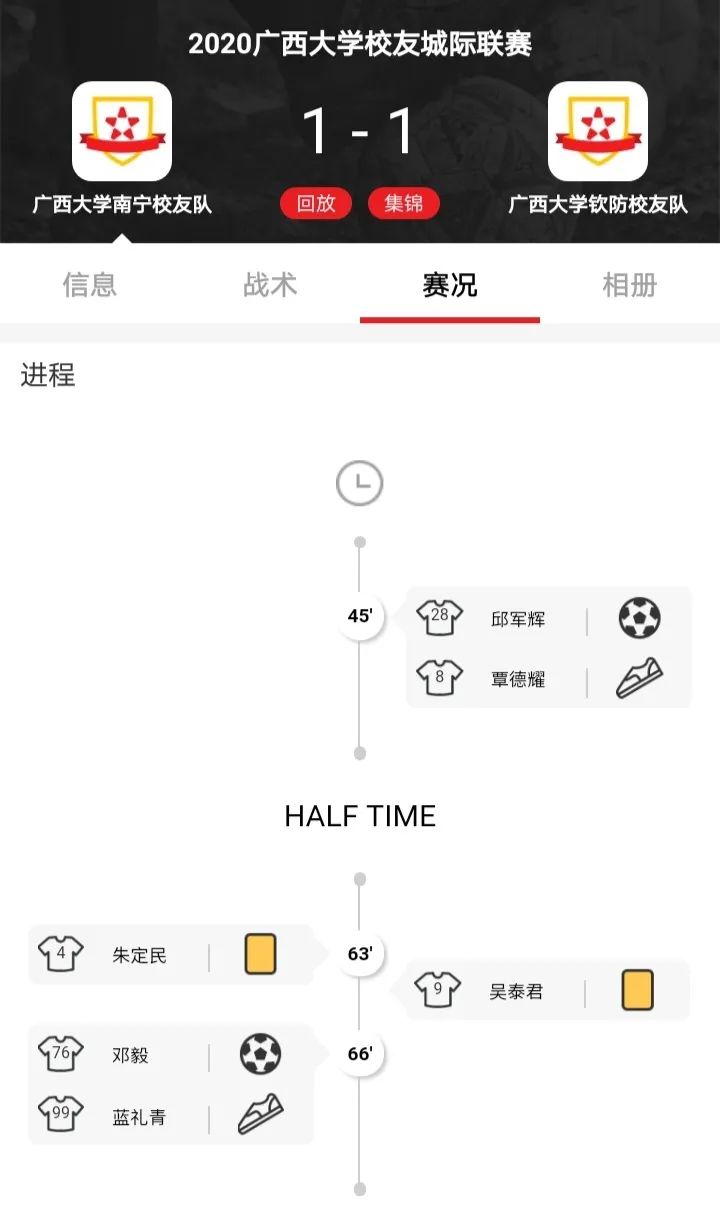Image resolution: width=720 pixels, height=1220 pixels.
Task: Open the 相册 album tab
Action: (630, 285)
